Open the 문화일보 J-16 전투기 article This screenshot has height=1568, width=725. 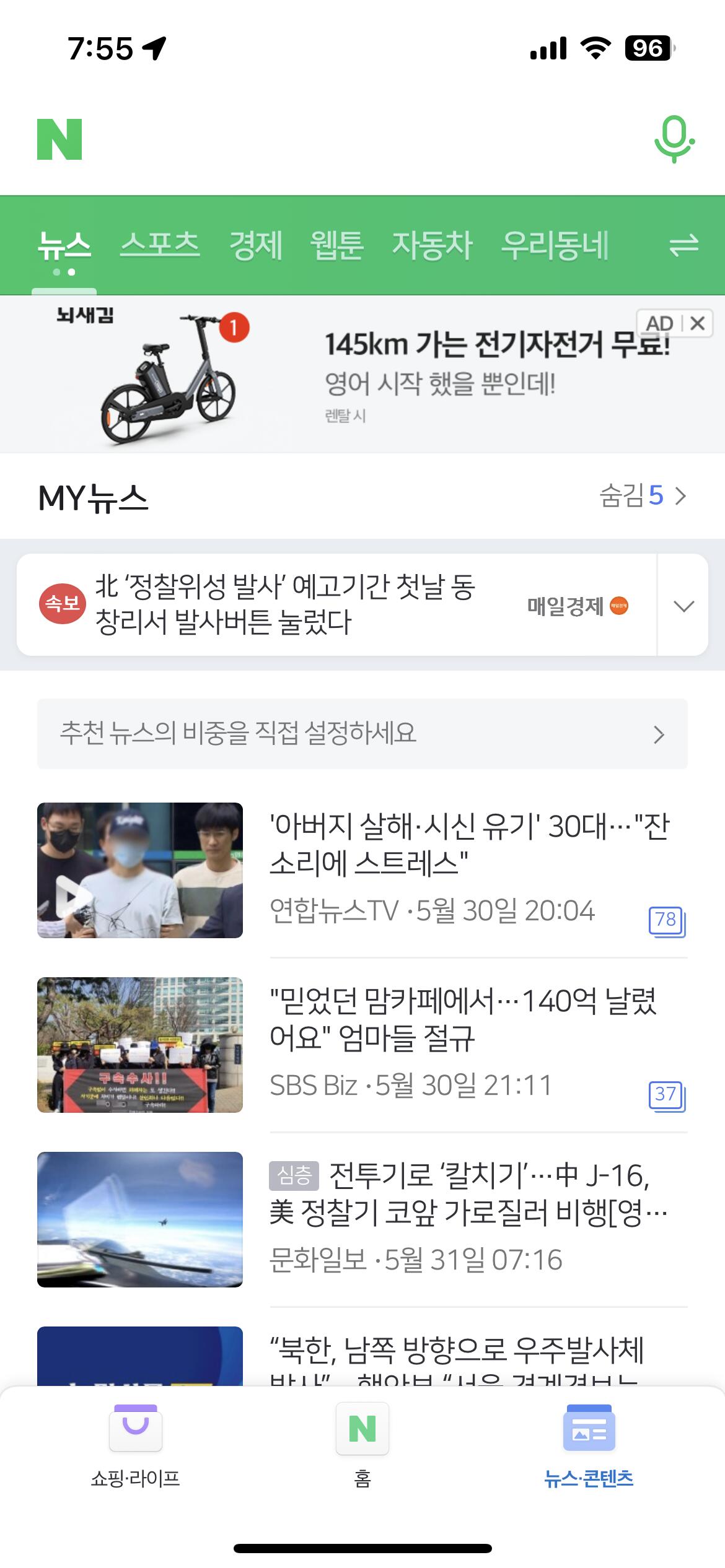[x=468, y=1193]
